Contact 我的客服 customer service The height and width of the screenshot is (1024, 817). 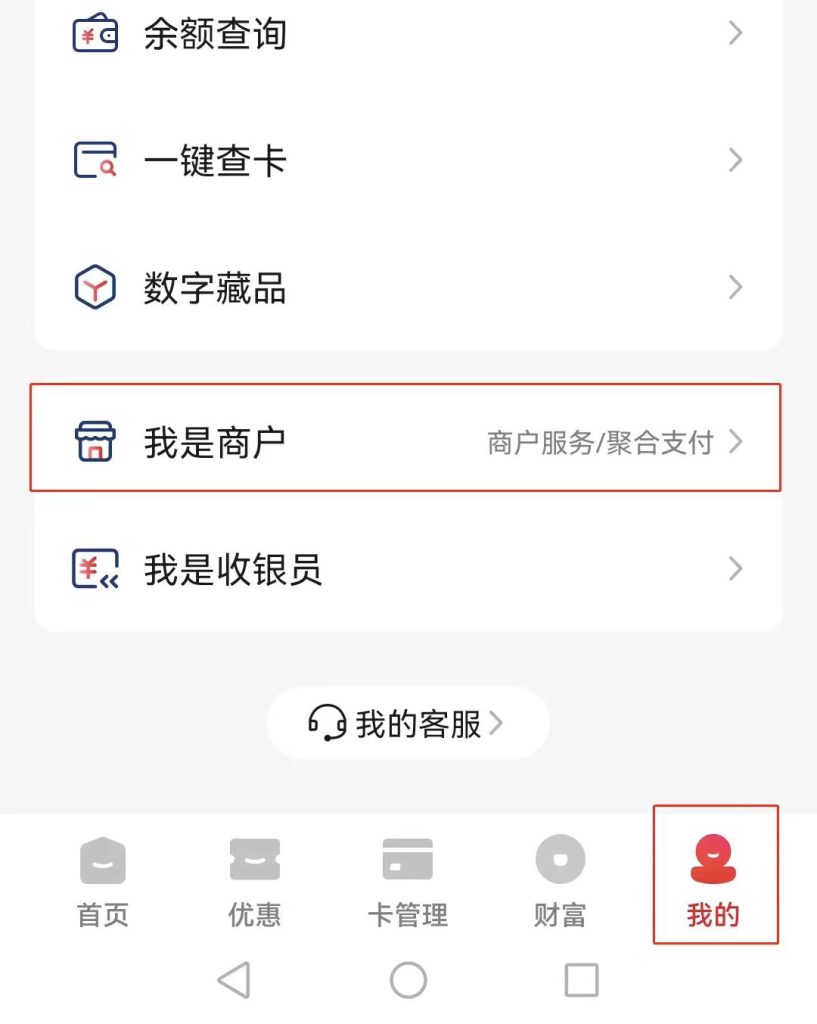[x=407, y=723]
